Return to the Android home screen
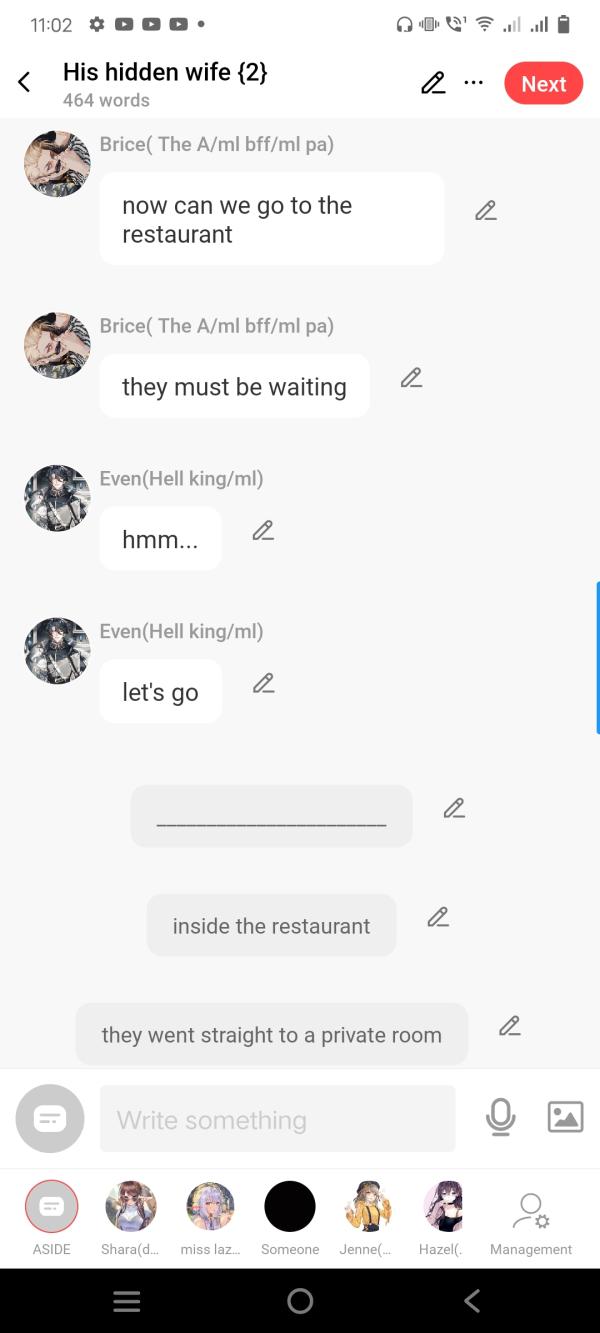Screen dimensions: 600x1333 300,1300
